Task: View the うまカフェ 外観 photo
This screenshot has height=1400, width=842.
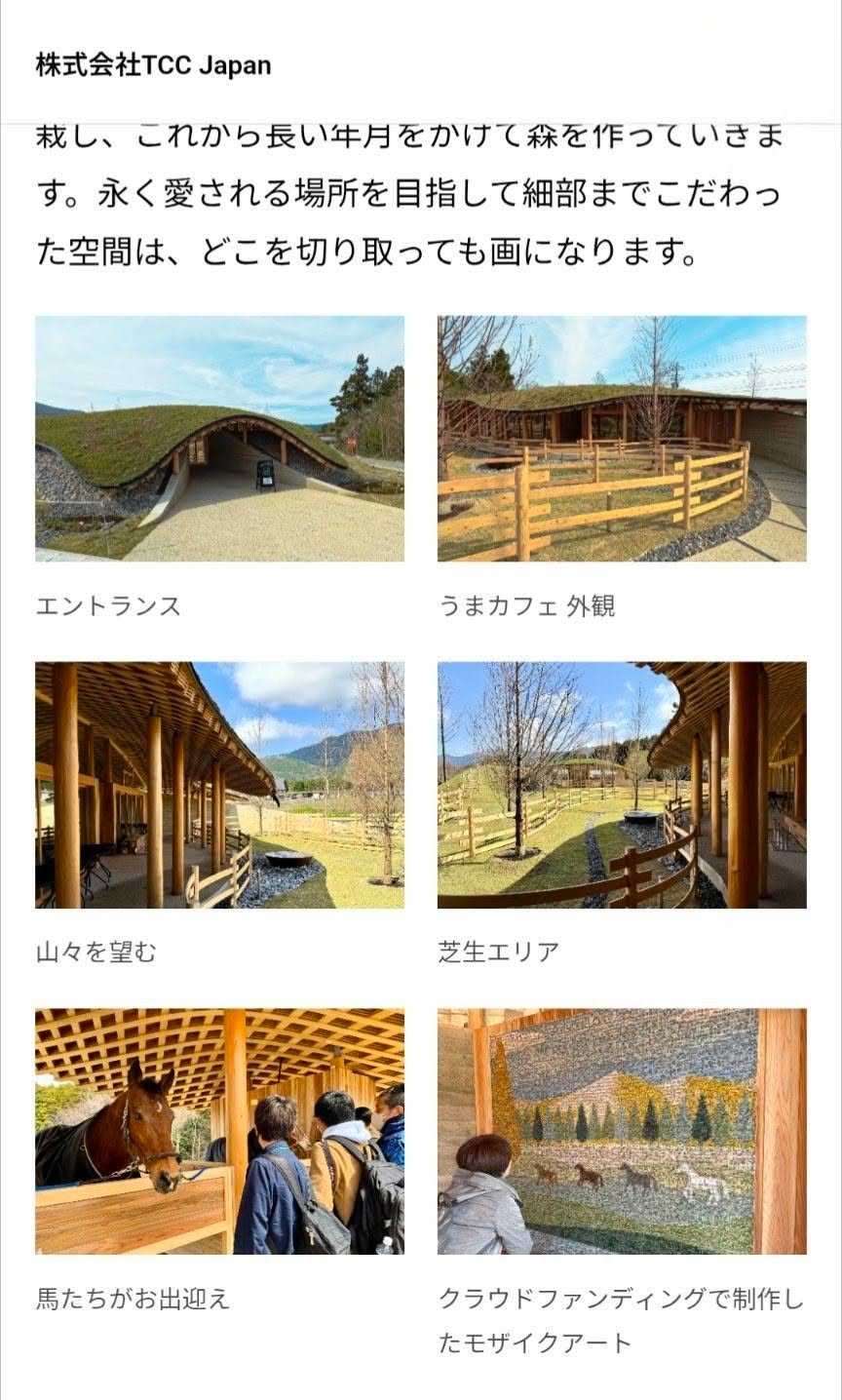Action: click(x=622, y=438)
